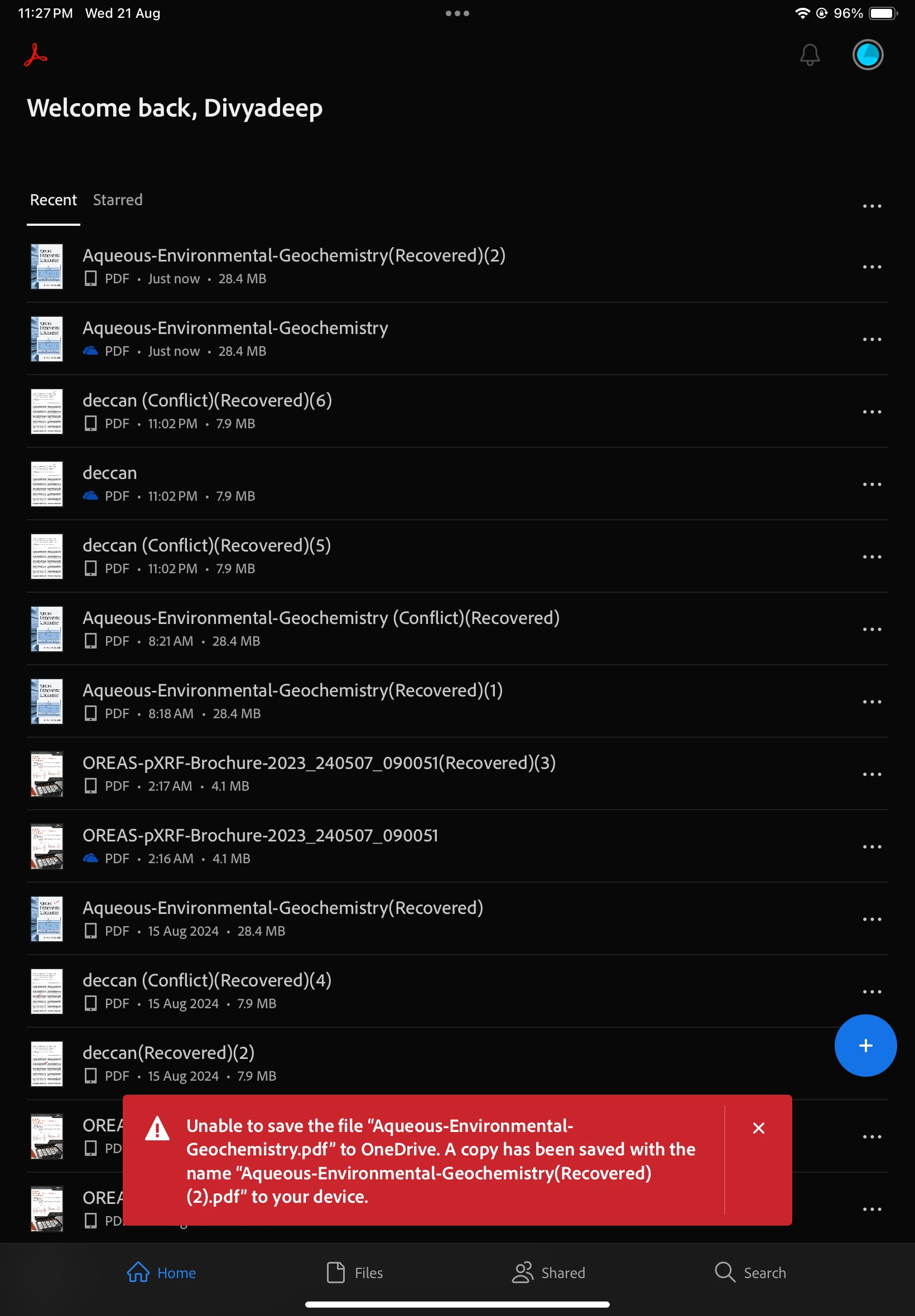Open the Shared tab
This screenshot has height=1316, width=915.
548,1273
